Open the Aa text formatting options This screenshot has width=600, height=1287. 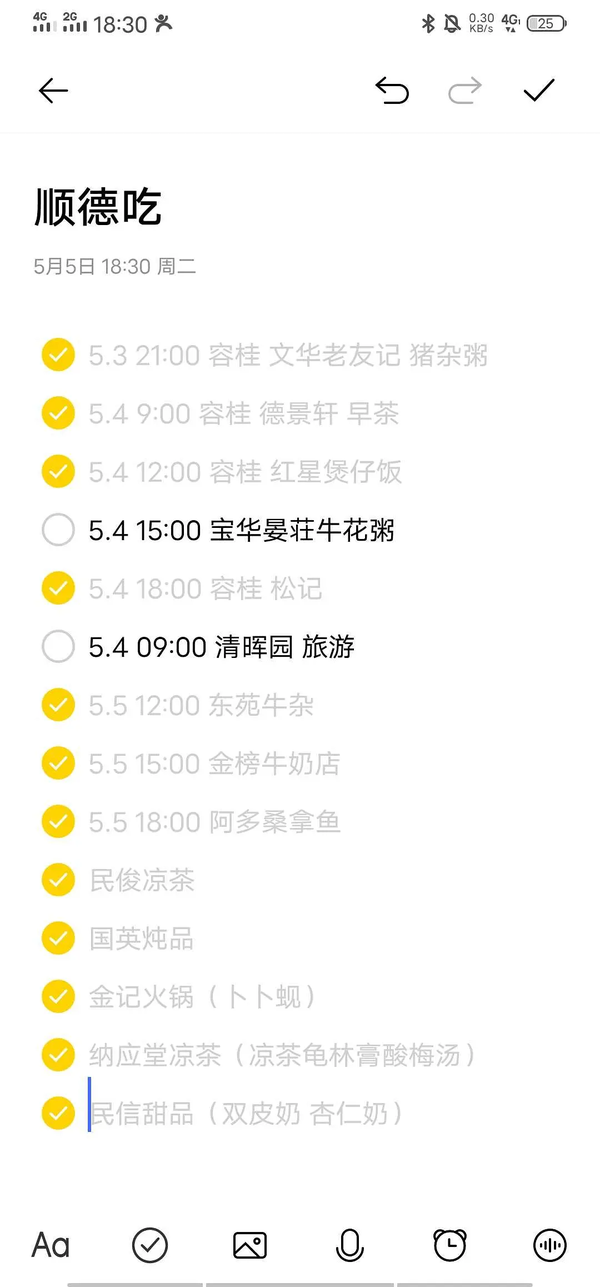tap(51, 1245)
